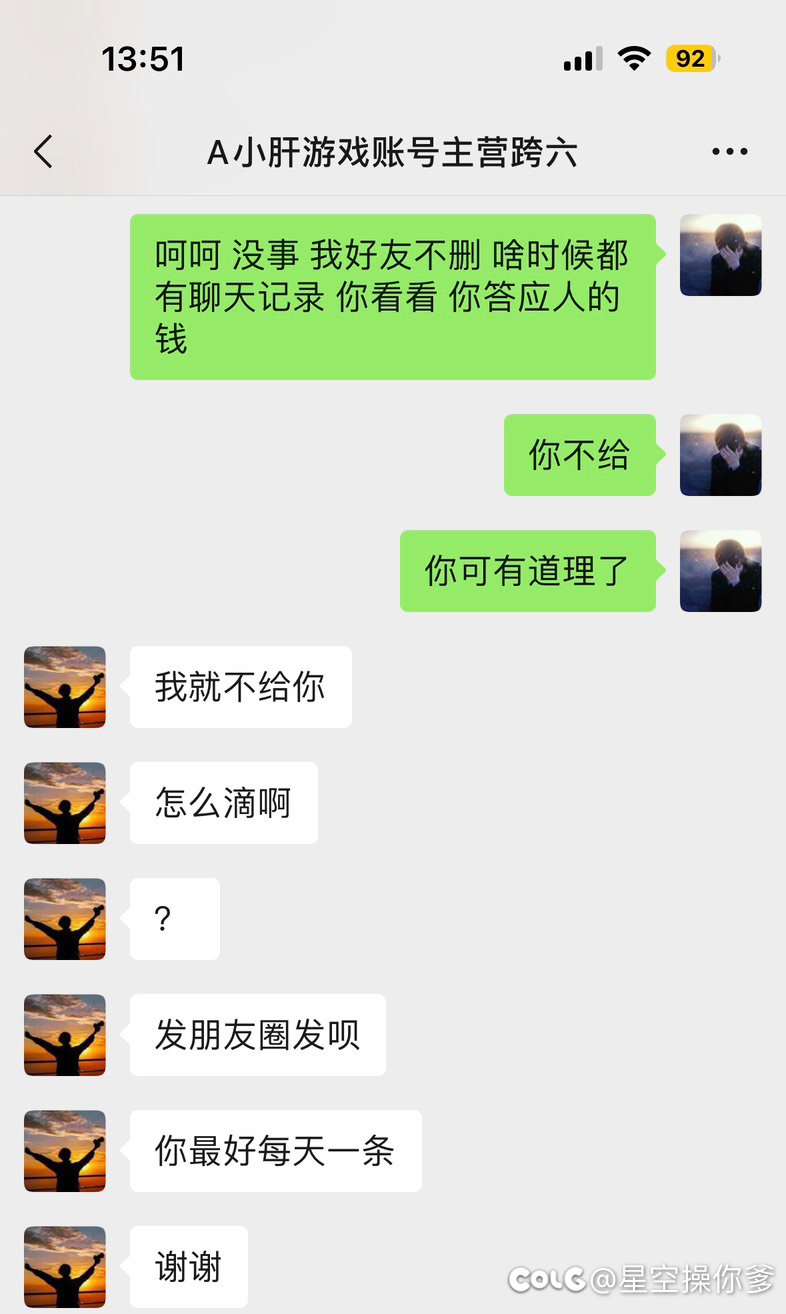Open the avatar next to "怎么滴啊"
The width and height of the screenshot is (786, 1314).
(65, 803)
